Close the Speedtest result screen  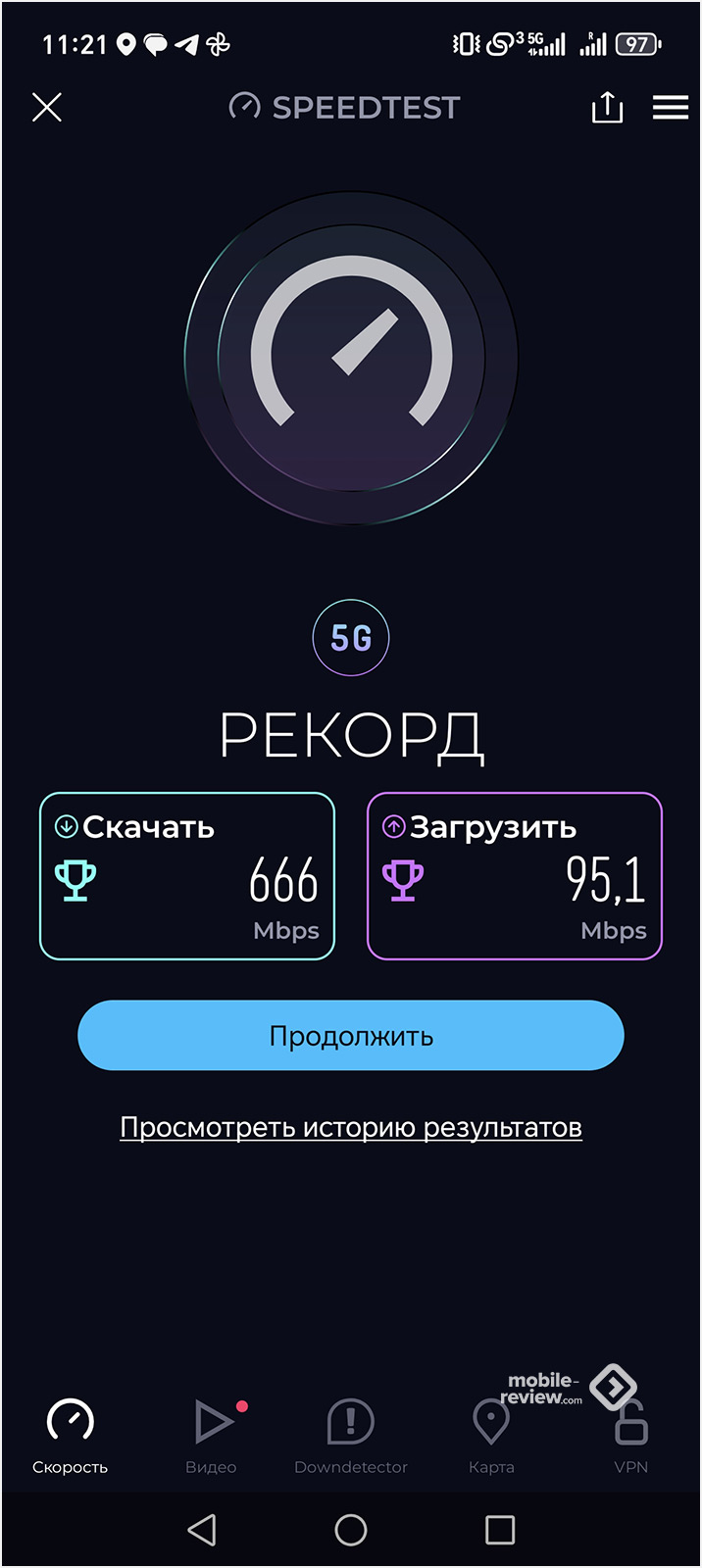tap(46, 107)
